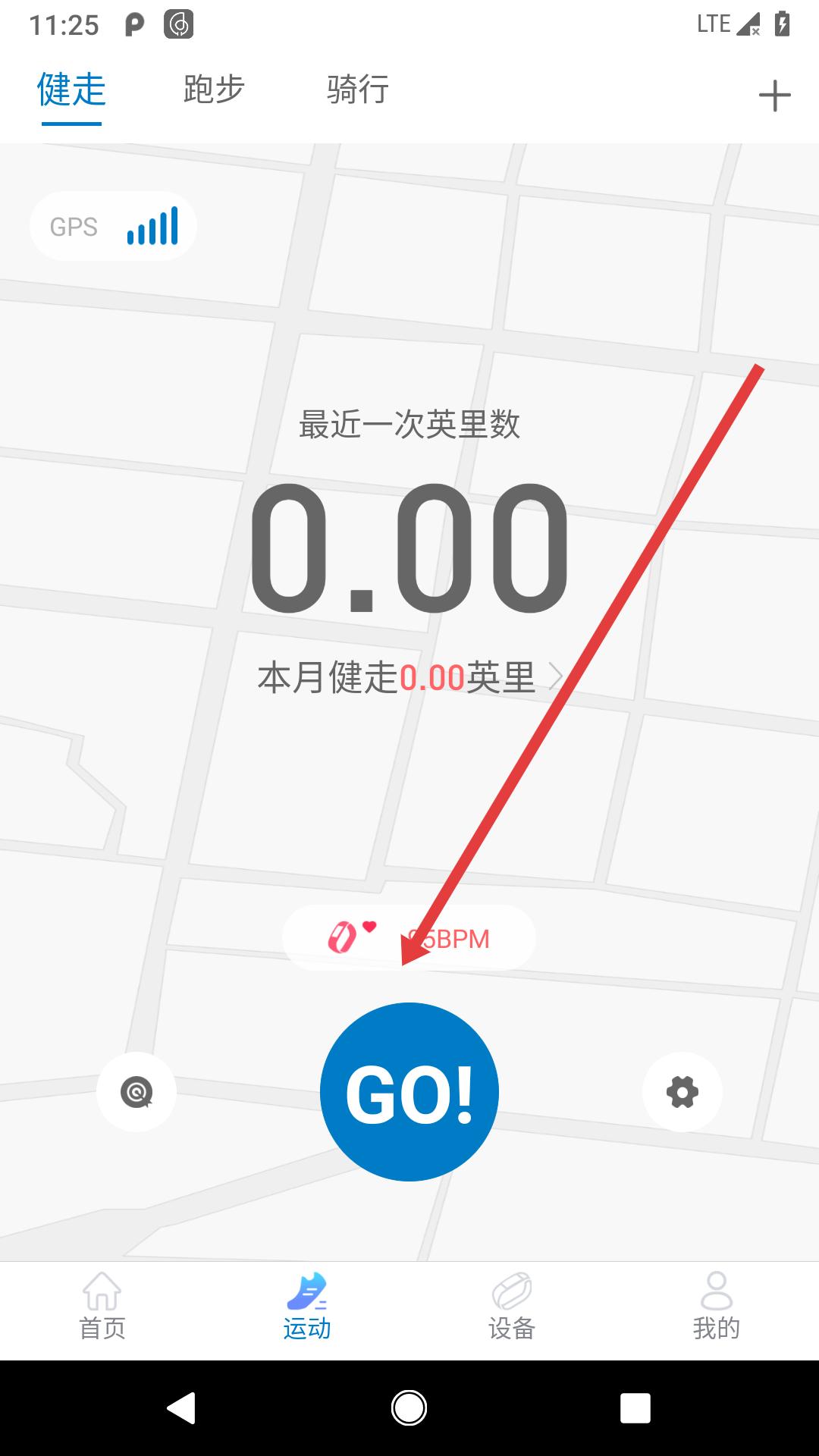Open the 设备 devices tab
This screenshot has width=819, height=1456.
[x=512, y=1308]
